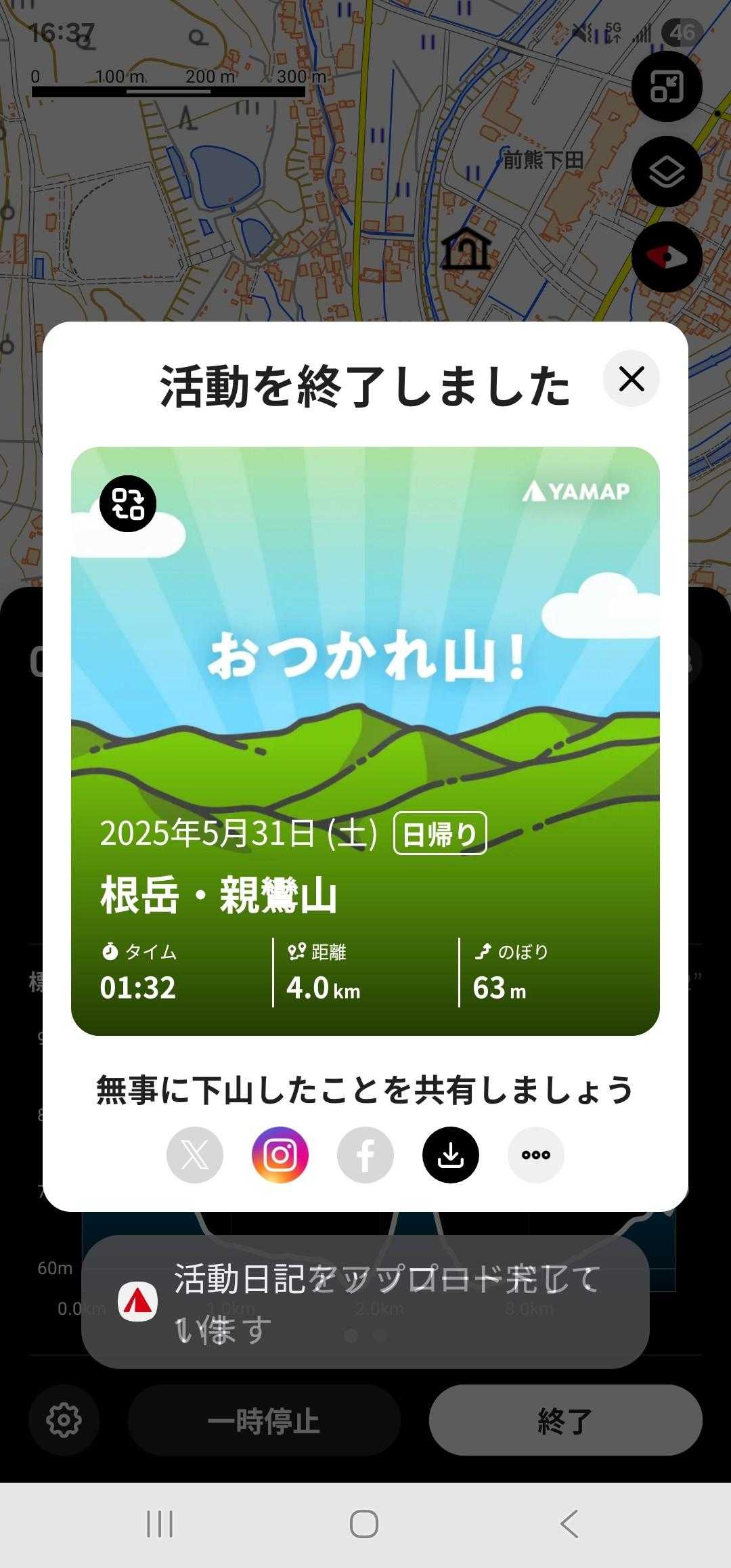The height and width of the screenshot is (1568, 731).
Task: Share the activity on X
Action: point(195,1155)
